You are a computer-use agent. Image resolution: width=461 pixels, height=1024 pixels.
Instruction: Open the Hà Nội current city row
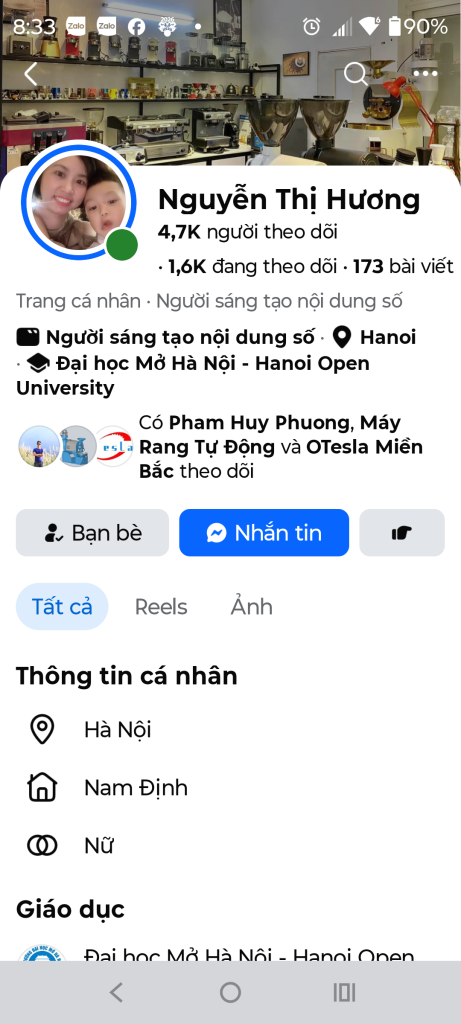[x=230, y=729]
